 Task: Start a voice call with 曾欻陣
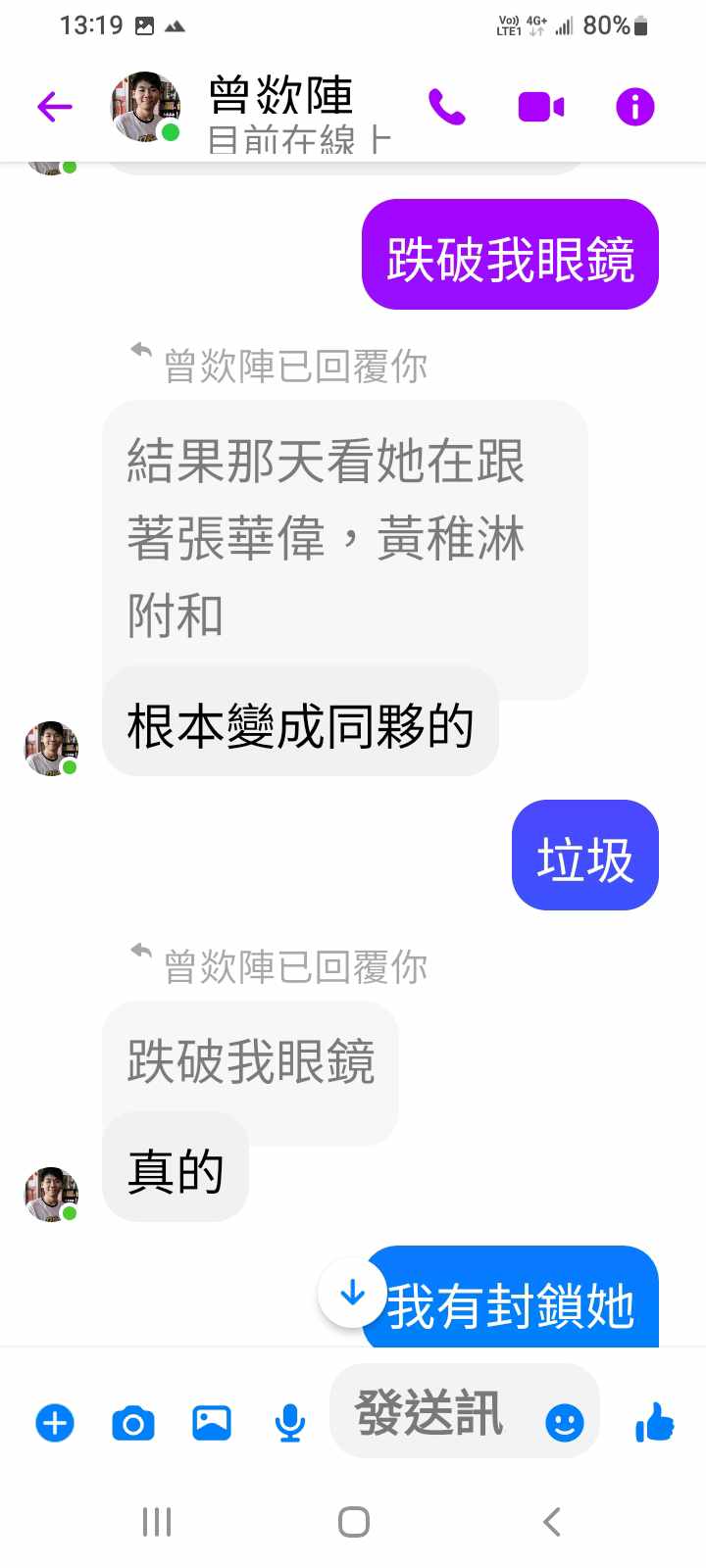point(447,106)
